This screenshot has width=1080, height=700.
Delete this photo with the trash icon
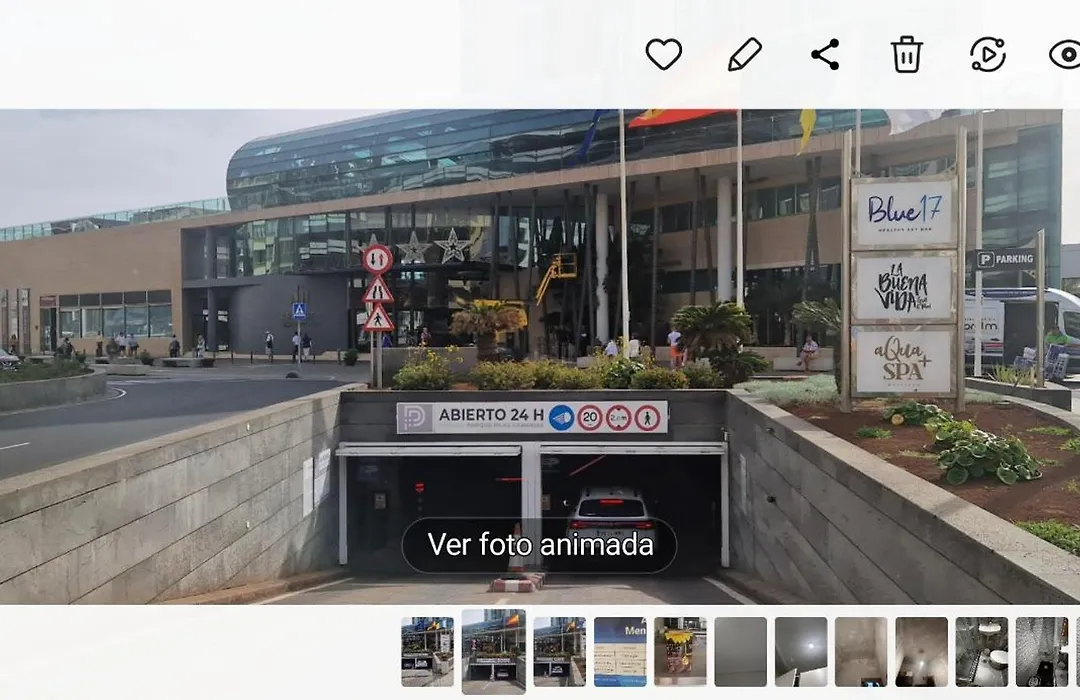point(906,54)
